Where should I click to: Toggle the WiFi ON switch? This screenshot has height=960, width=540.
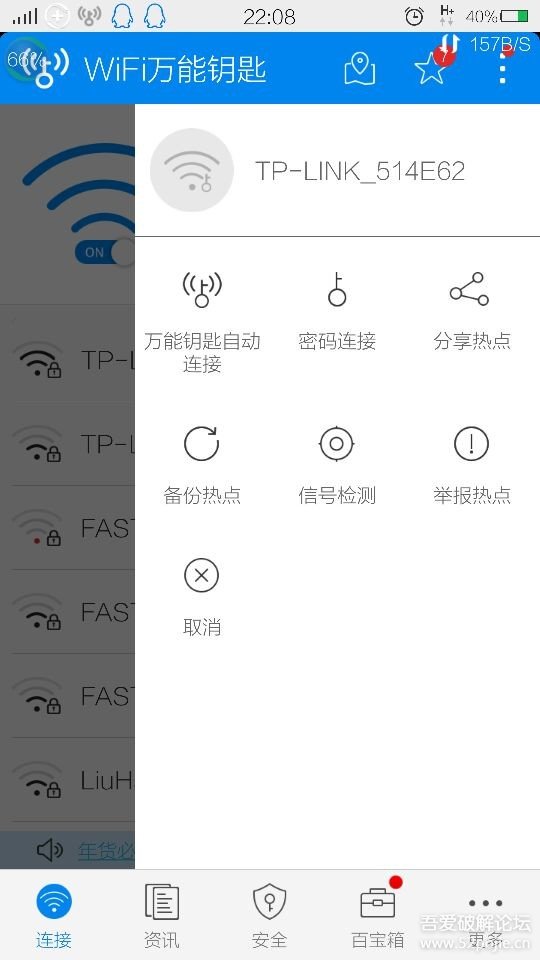pyautogui.click(x=105, y=252)
